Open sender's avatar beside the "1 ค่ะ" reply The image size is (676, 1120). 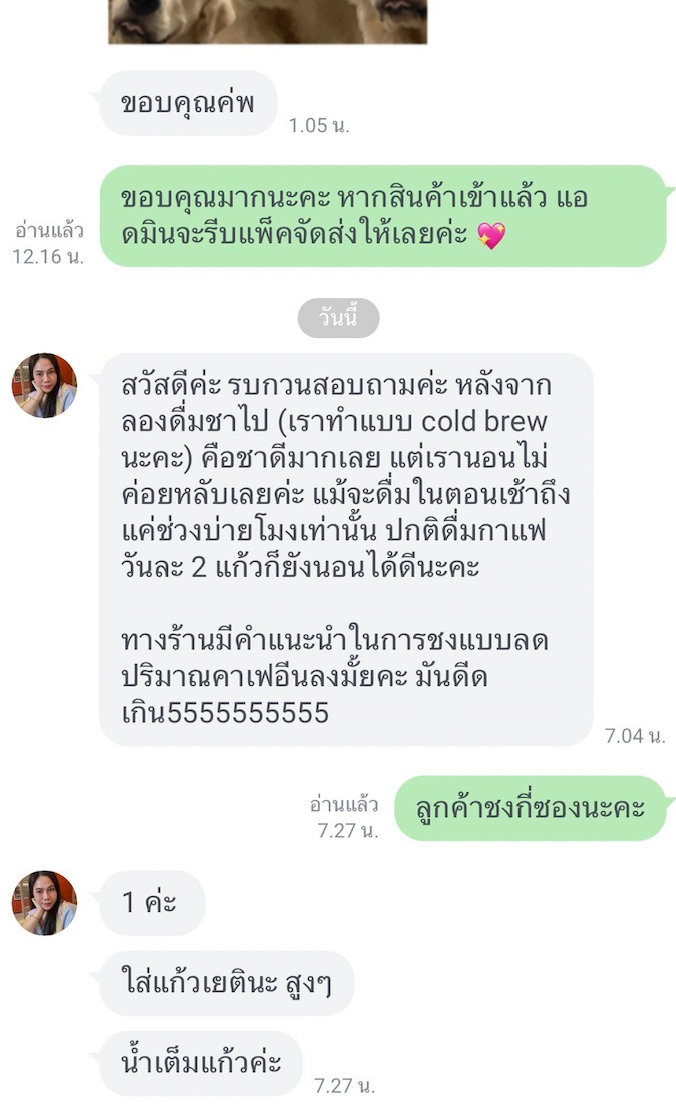click(44, 902)
